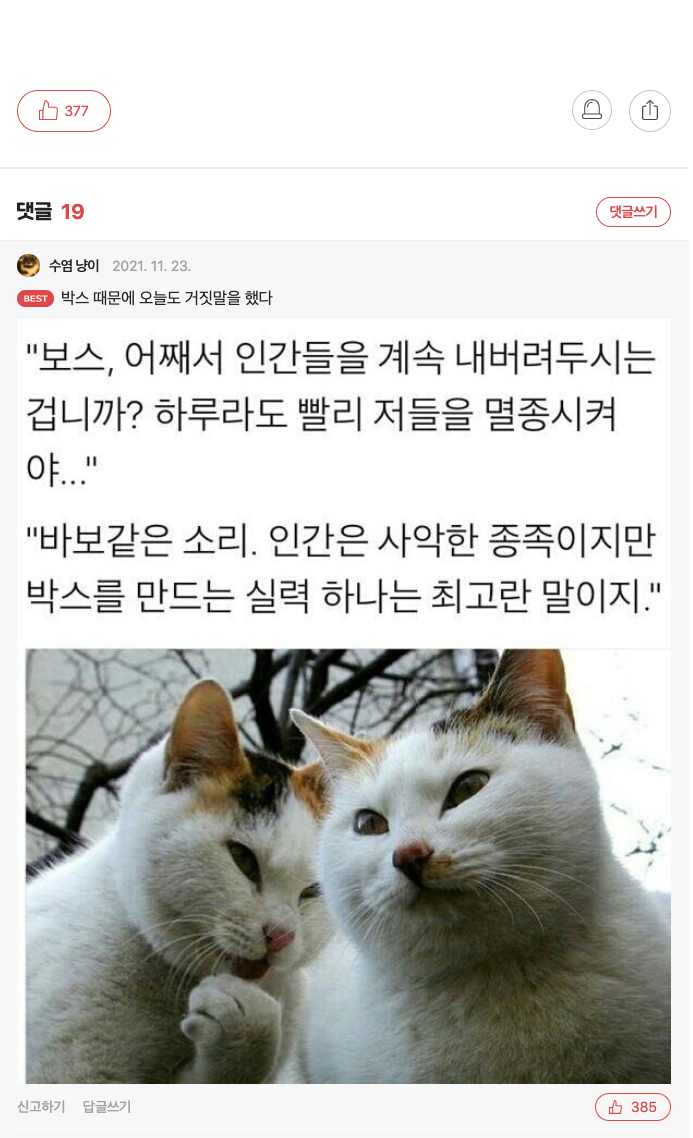Open the cat meme image in comment

[x=344, y=700]
